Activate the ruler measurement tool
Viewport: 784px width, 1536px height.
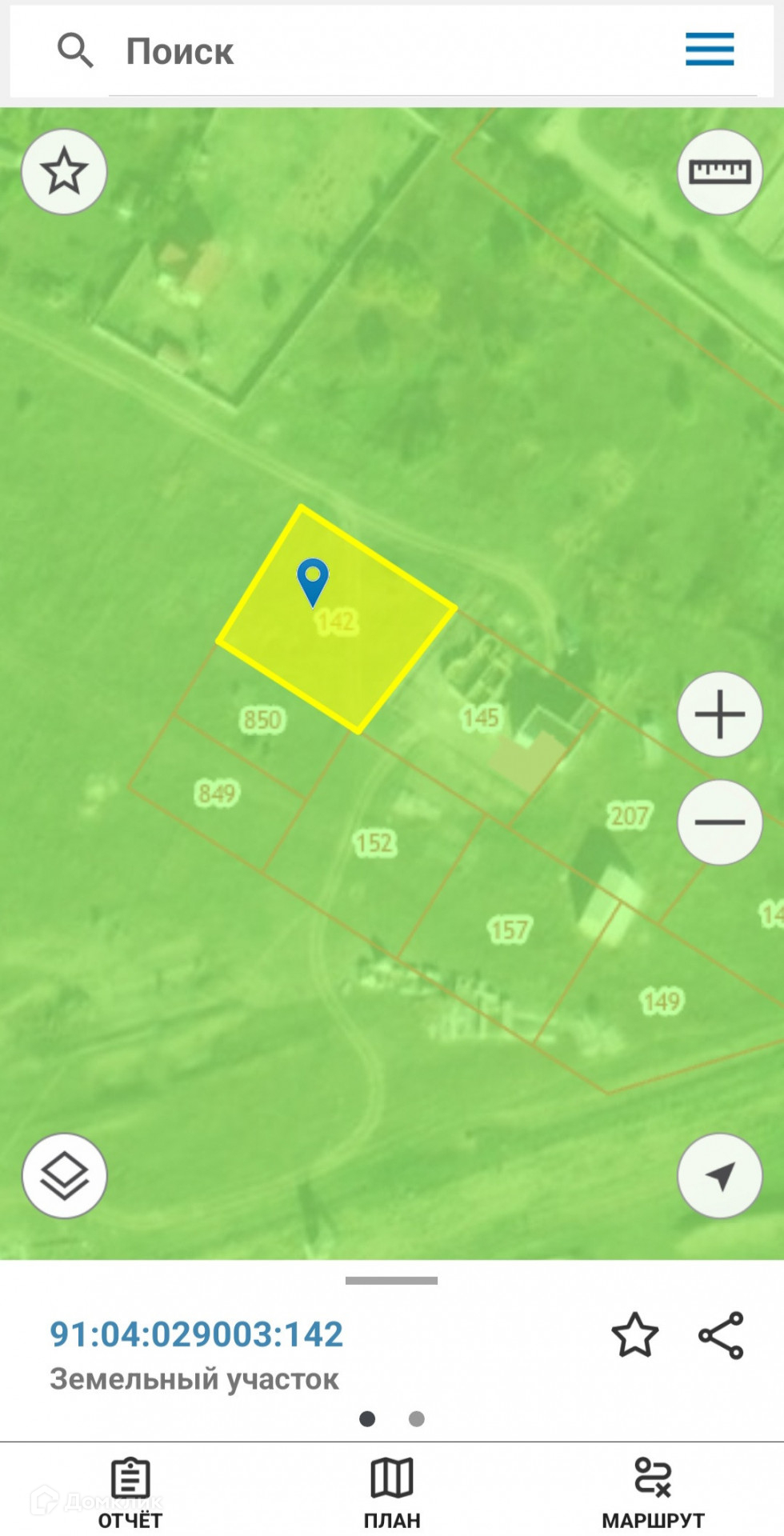coord(719,172)
